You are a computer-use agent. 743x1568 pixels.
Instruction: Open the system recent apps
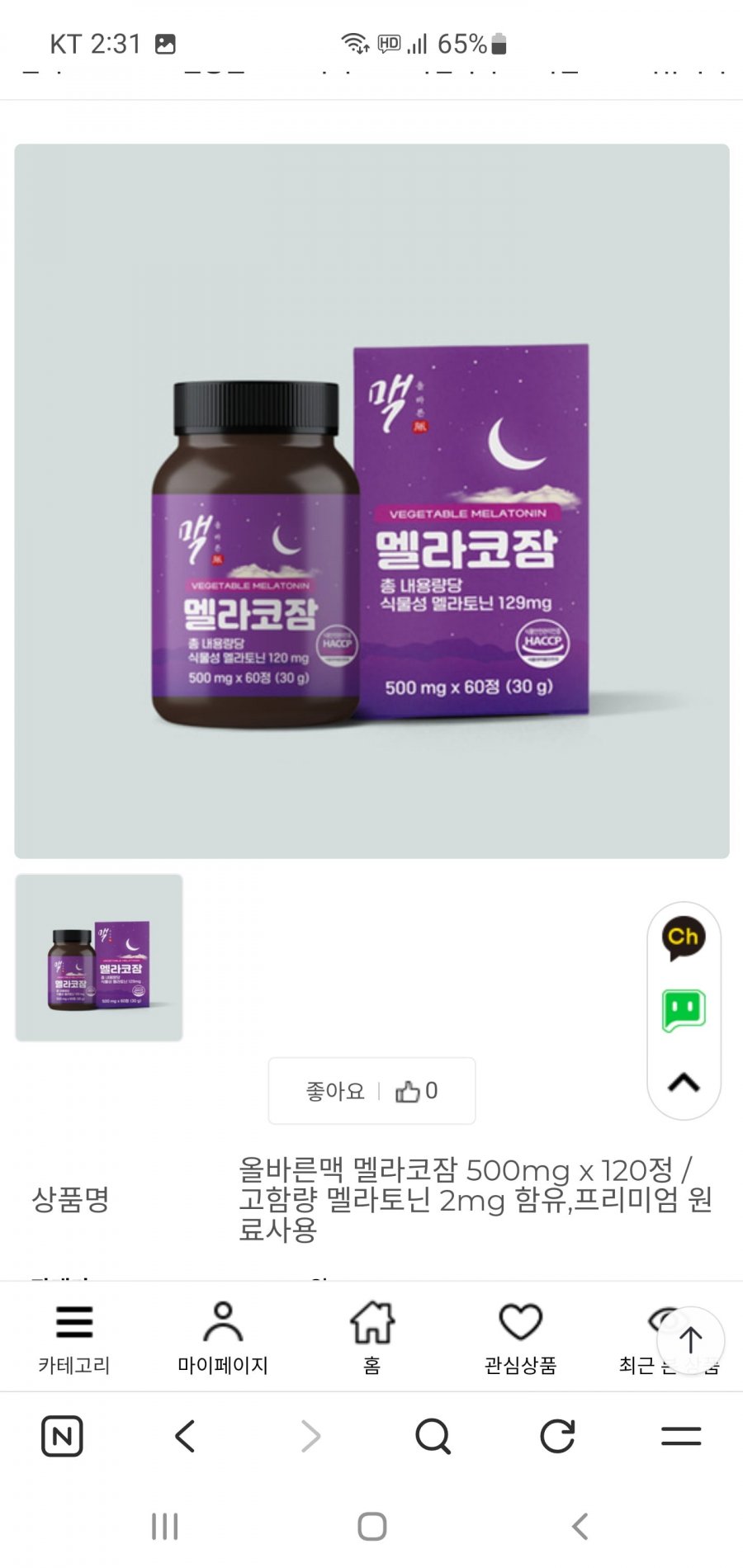pos(164,1526)
